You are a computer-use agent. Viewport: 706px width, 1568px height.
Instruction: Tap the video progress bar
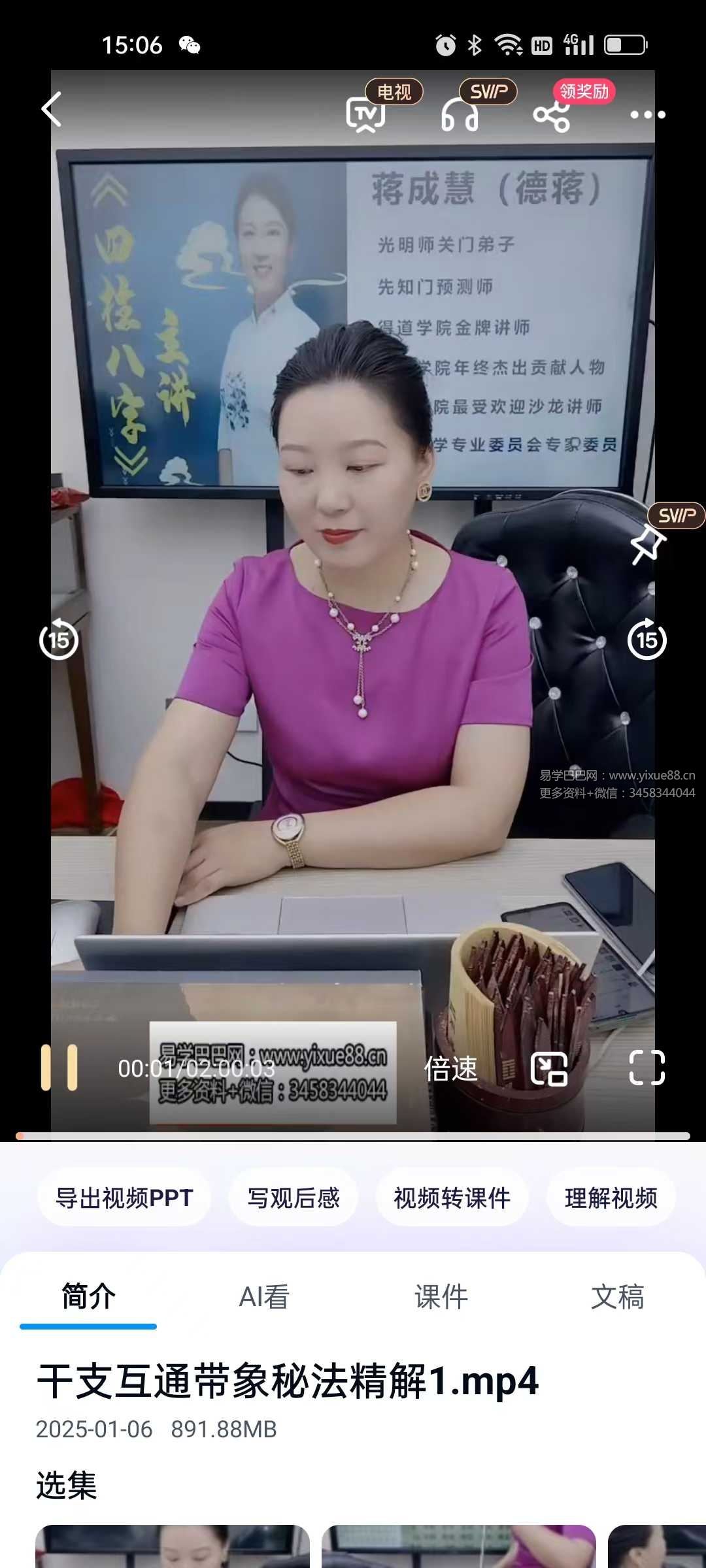pyautogui.click(x=353, y=1136)
